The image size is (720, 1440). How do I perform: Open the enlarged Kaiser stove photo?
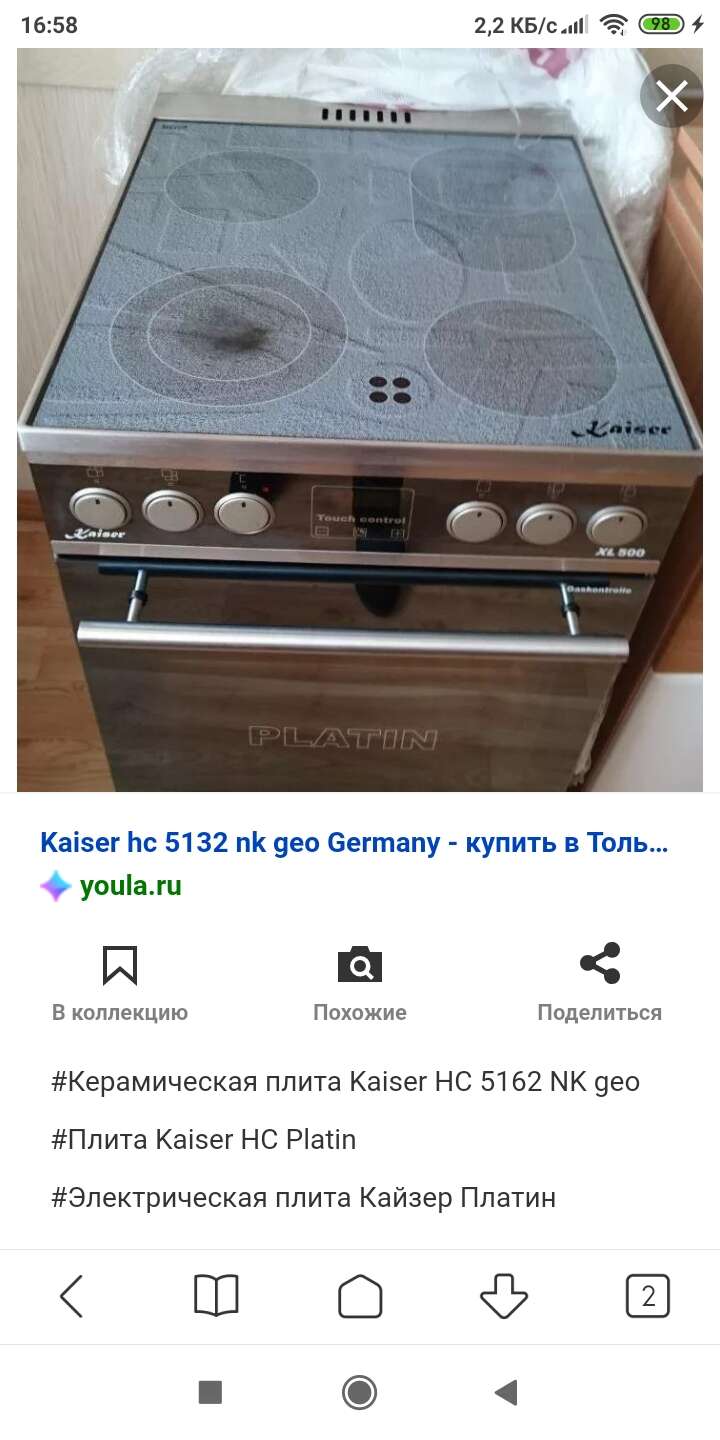pos(360,420)
